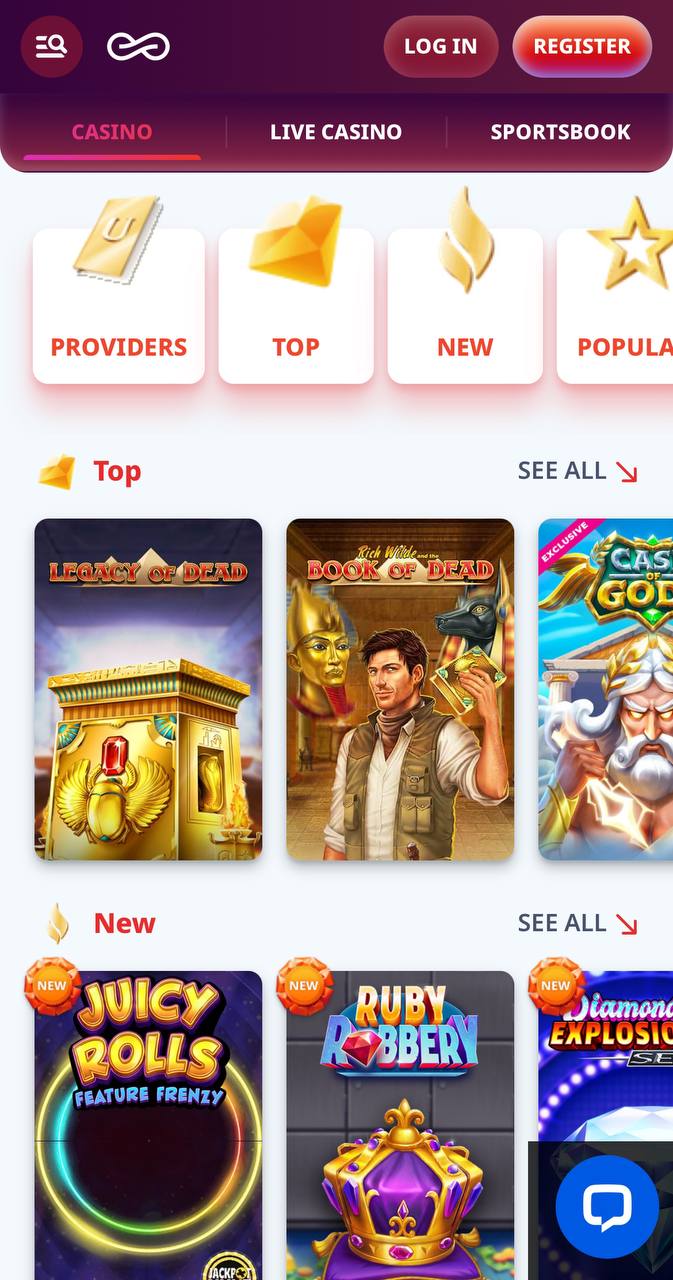Screen dimensions: 673x1280
Task: Open the Book of Dead game
Action: click(400, 689)
